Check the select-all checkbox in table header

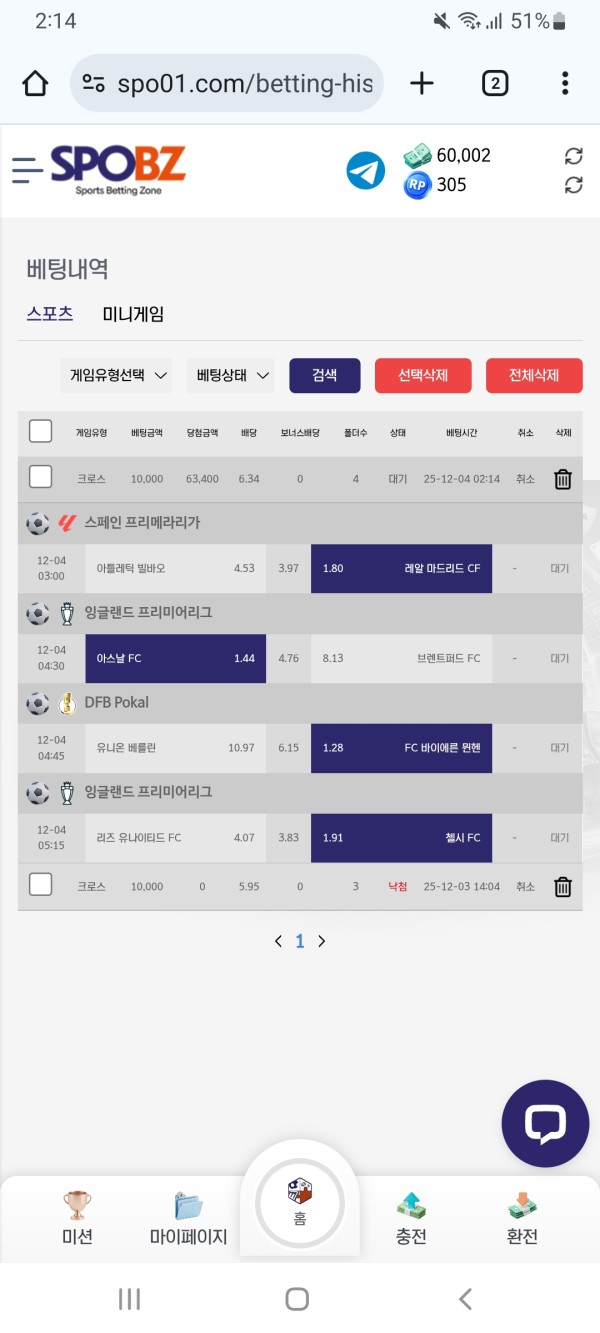40,431
